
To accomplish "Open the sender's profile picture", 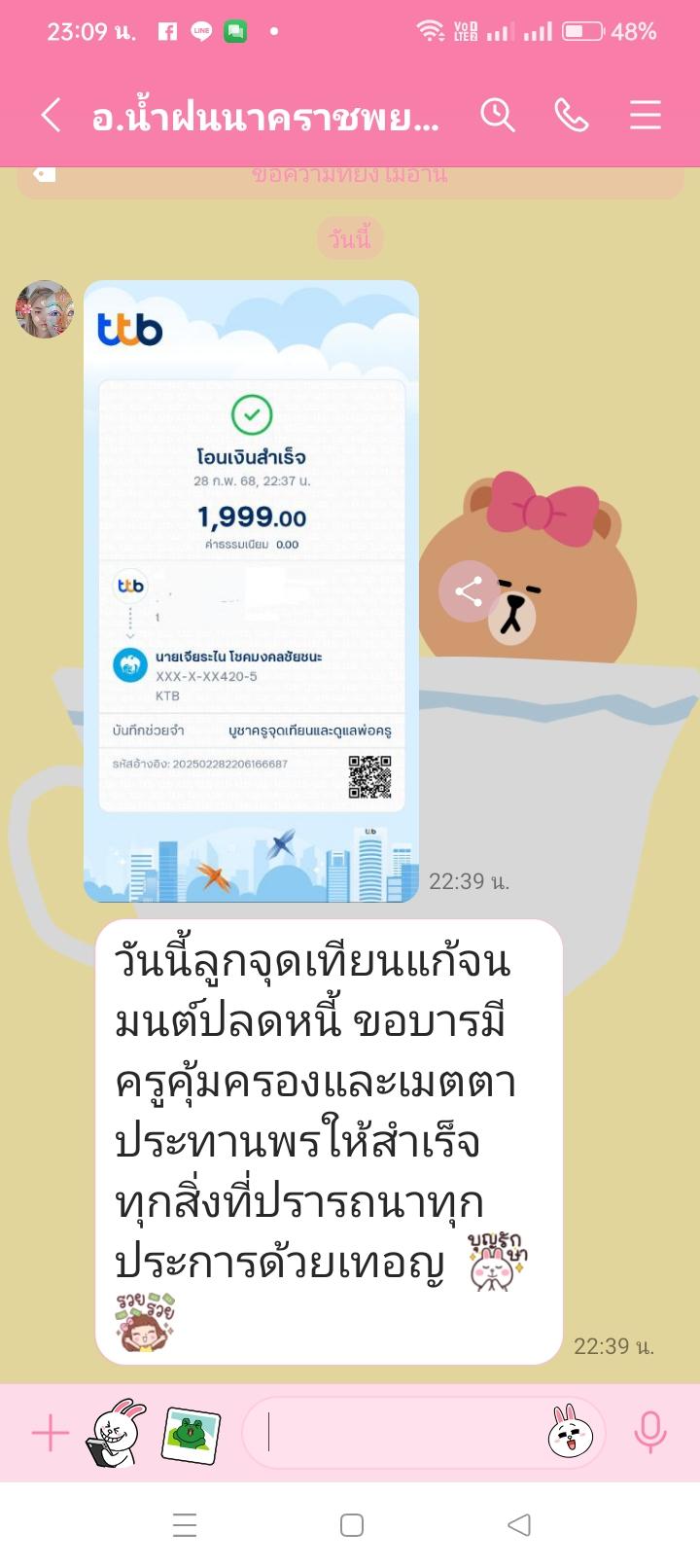I will (45, 309).
